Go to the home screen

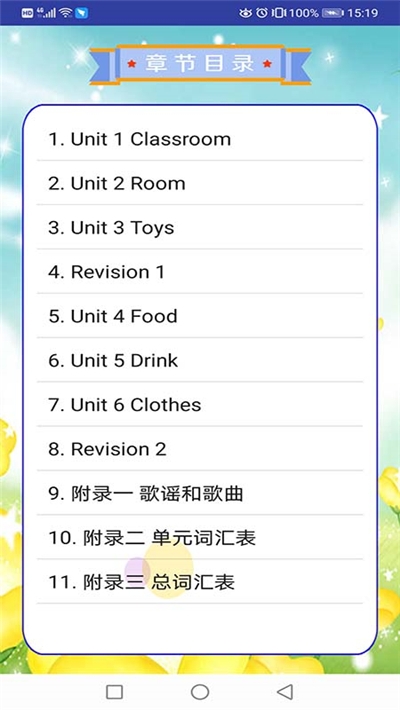[x=200, y=692]
